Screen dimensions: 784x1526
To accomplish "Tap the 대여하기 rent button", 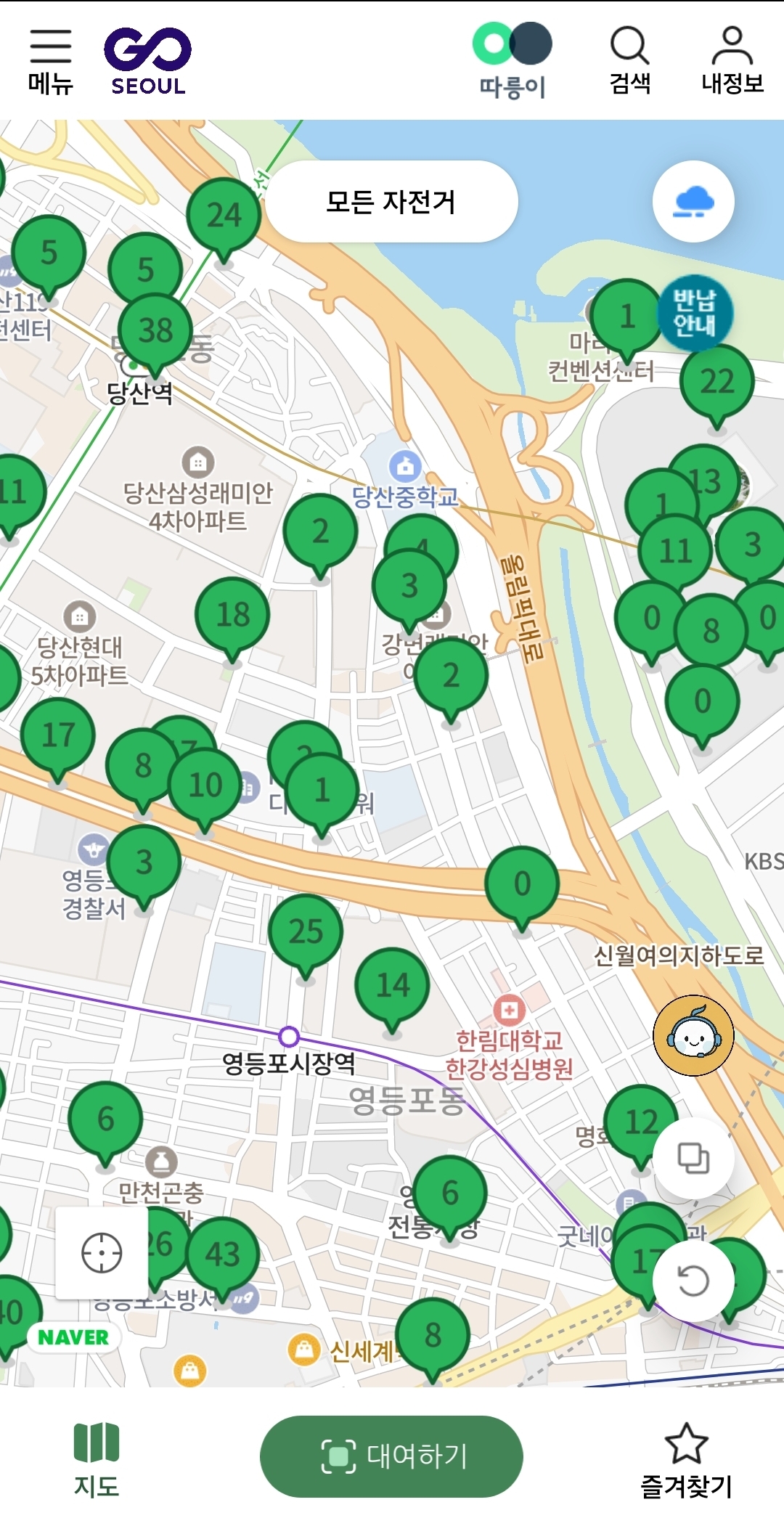I will click(391, 1456).
